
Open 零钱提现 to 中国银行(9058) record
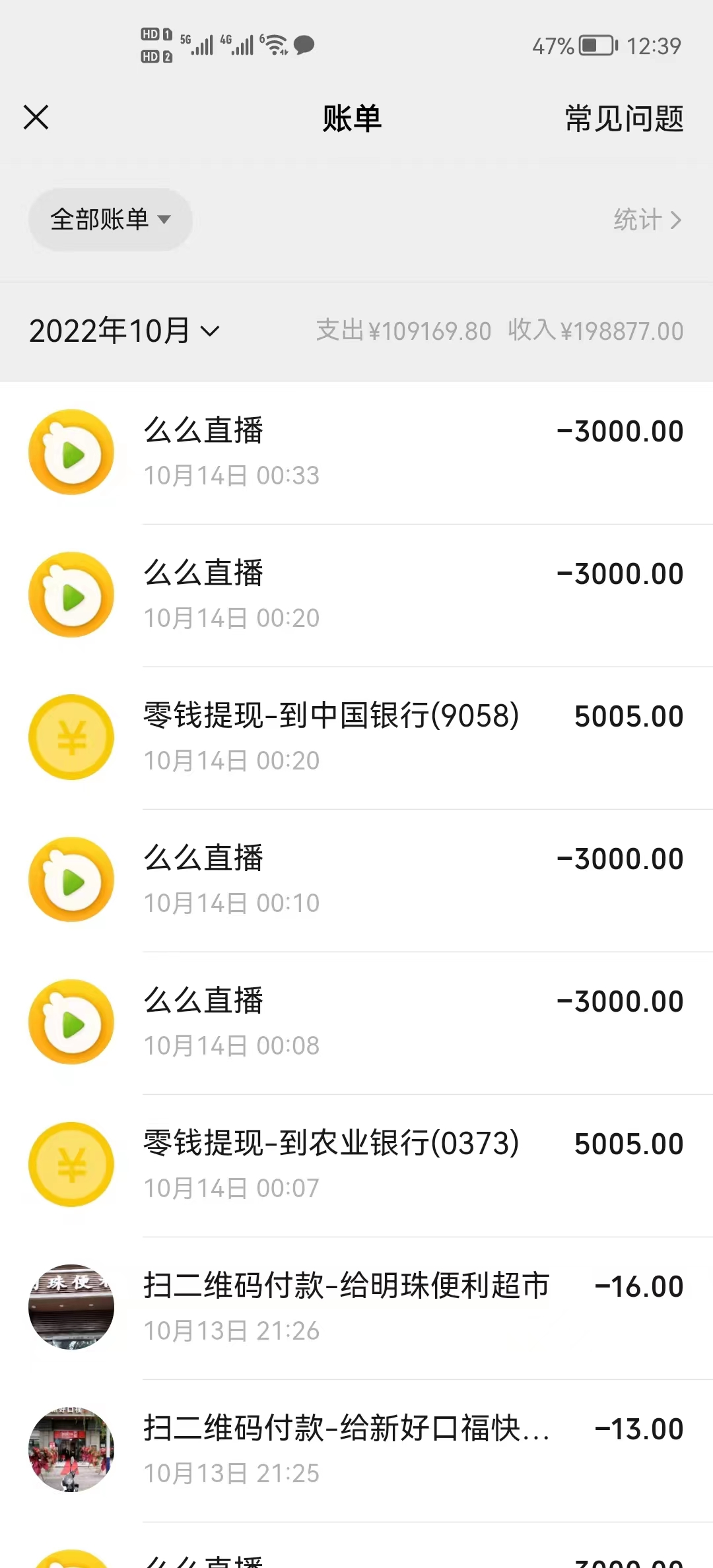pyautogui.click(x=356, y=738)
